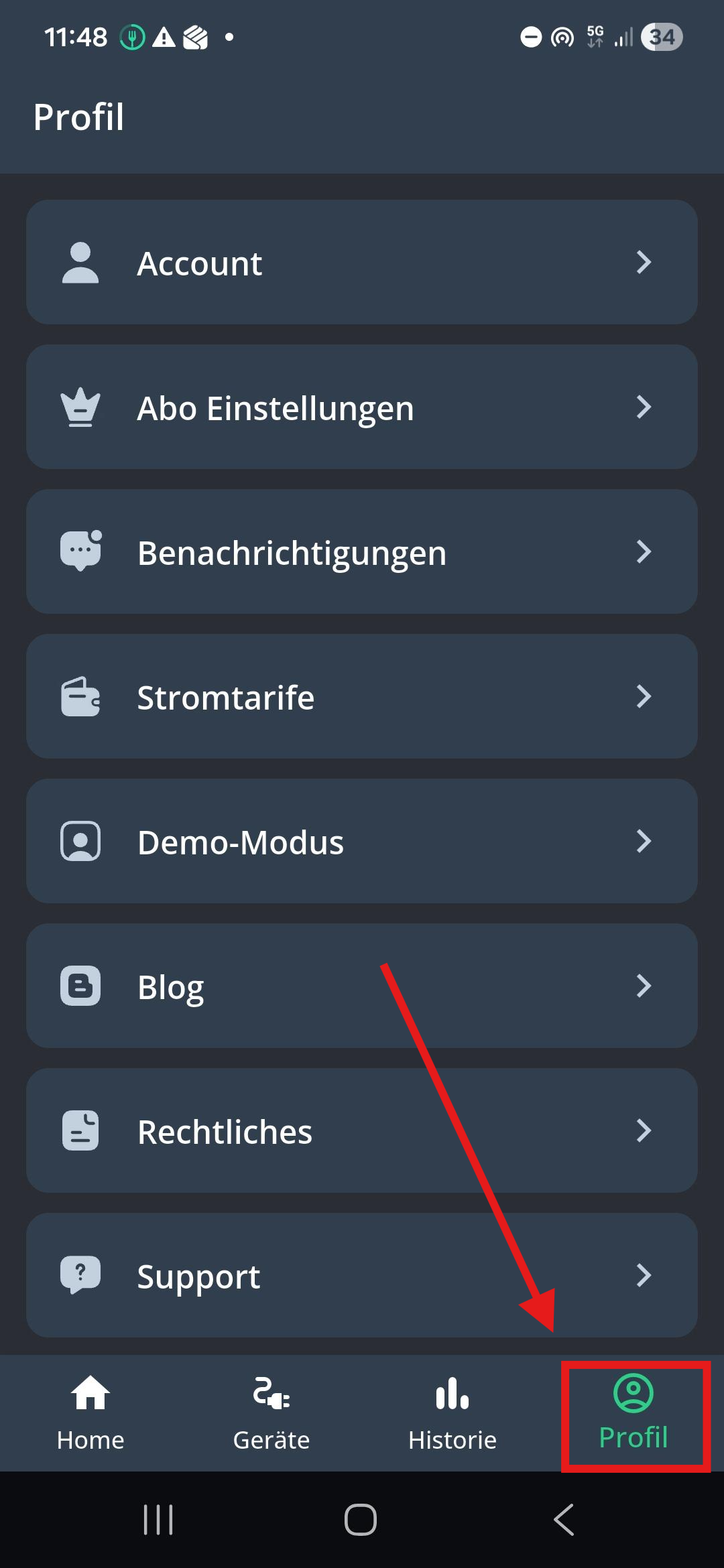
Task: Tap the system back button
Action: click(x=564, y=1519)
